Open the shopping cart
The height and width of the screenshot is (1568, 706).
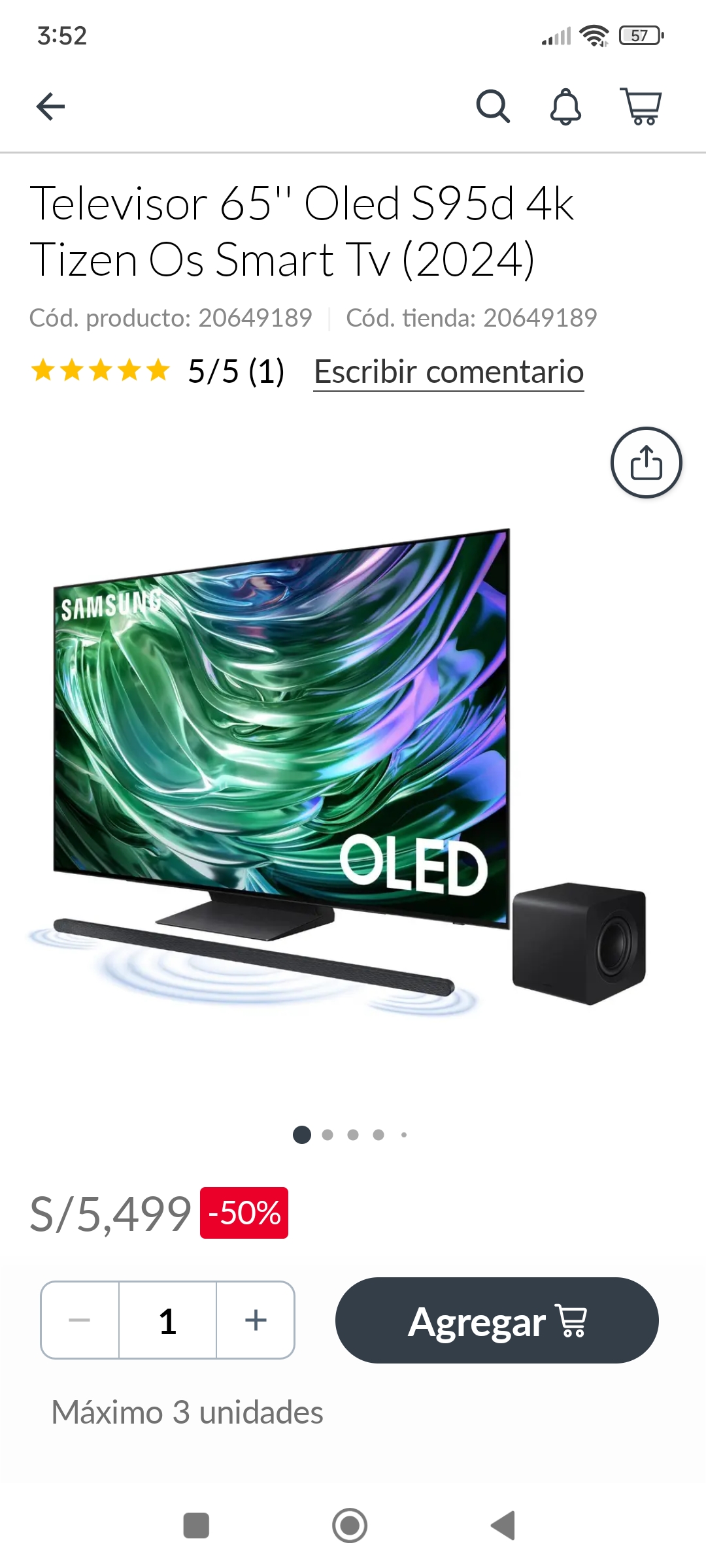[x=641, y=106]
